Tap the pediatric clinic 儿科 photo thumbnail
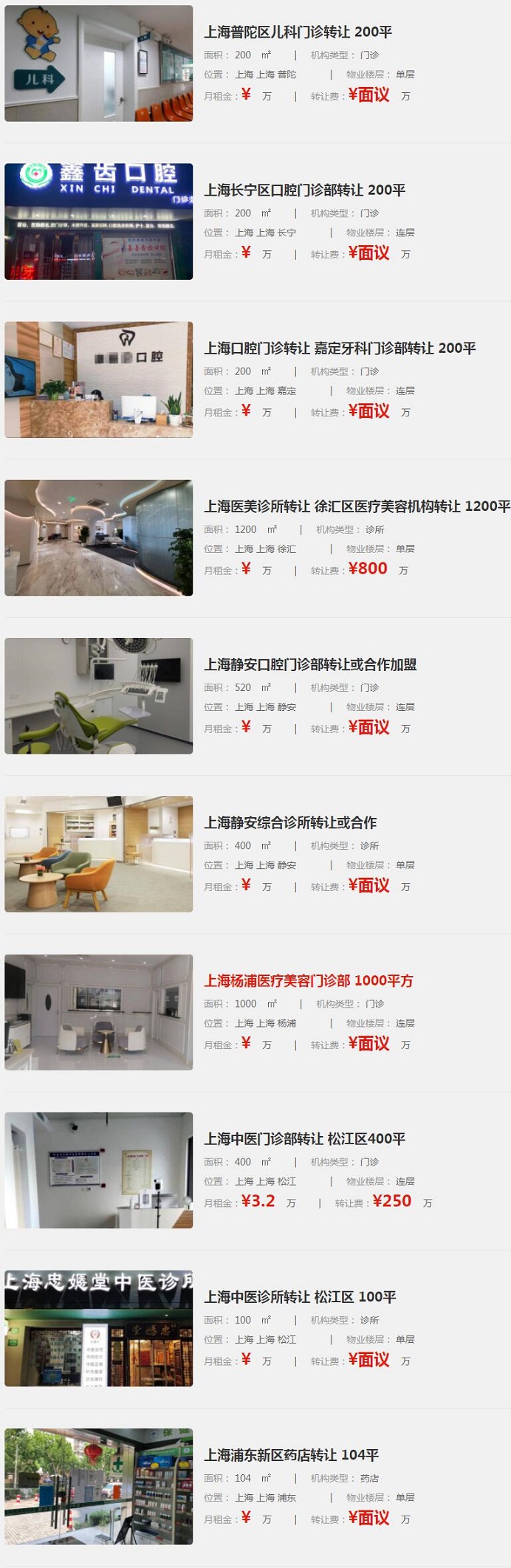The width and height of the screenshot is (511, 1568). 98,63
